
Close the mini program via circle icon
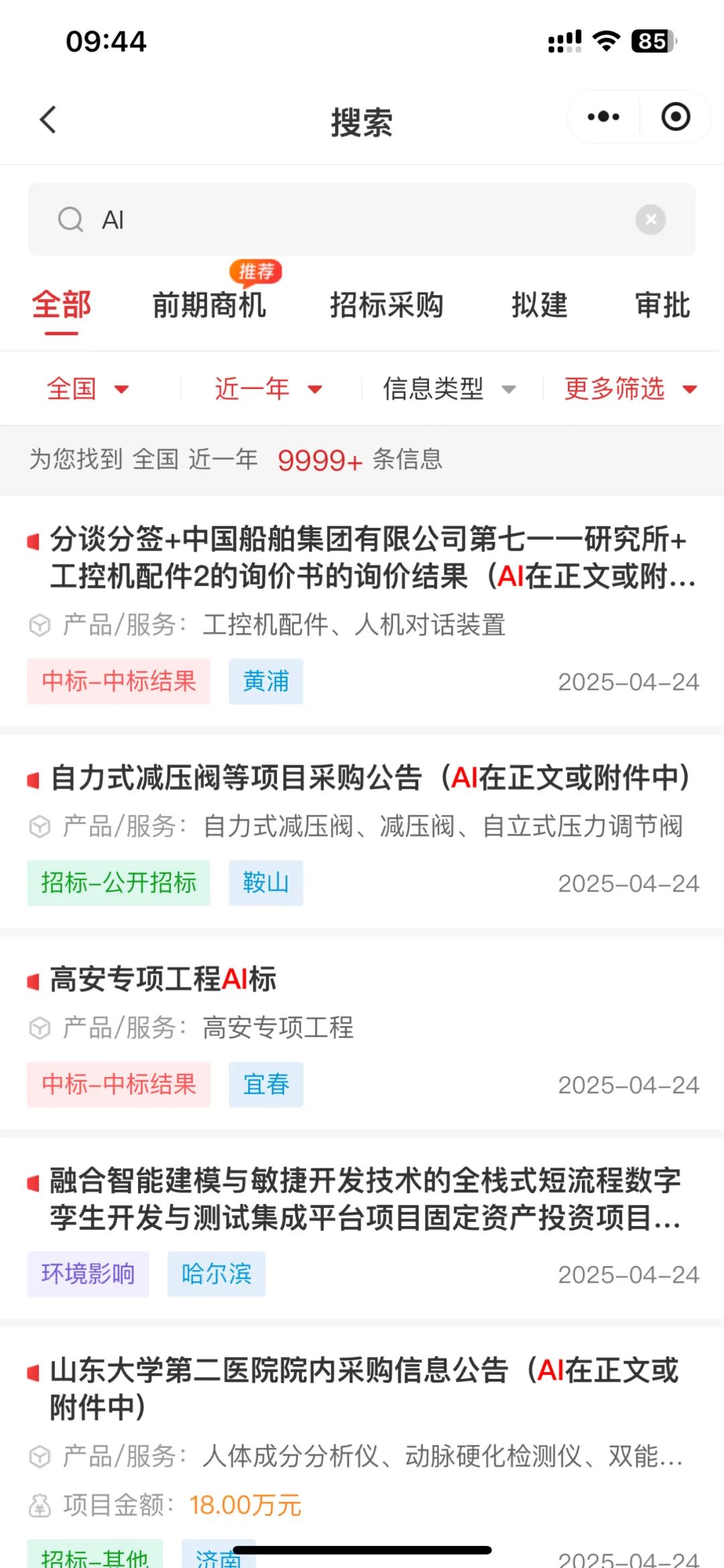point(675,117)
